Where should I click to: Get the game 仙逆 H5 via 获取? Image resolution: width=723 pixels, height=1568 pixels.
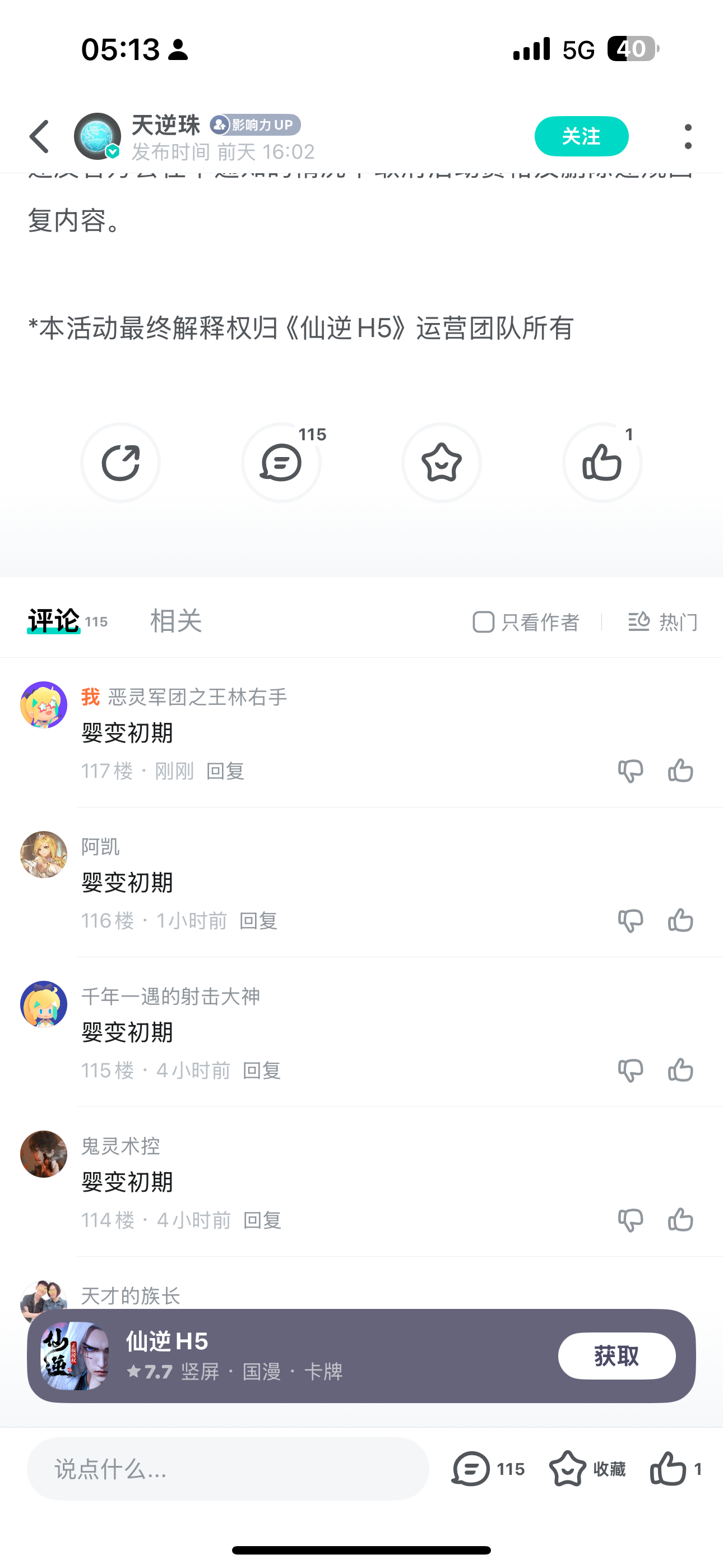[616, 1355]
